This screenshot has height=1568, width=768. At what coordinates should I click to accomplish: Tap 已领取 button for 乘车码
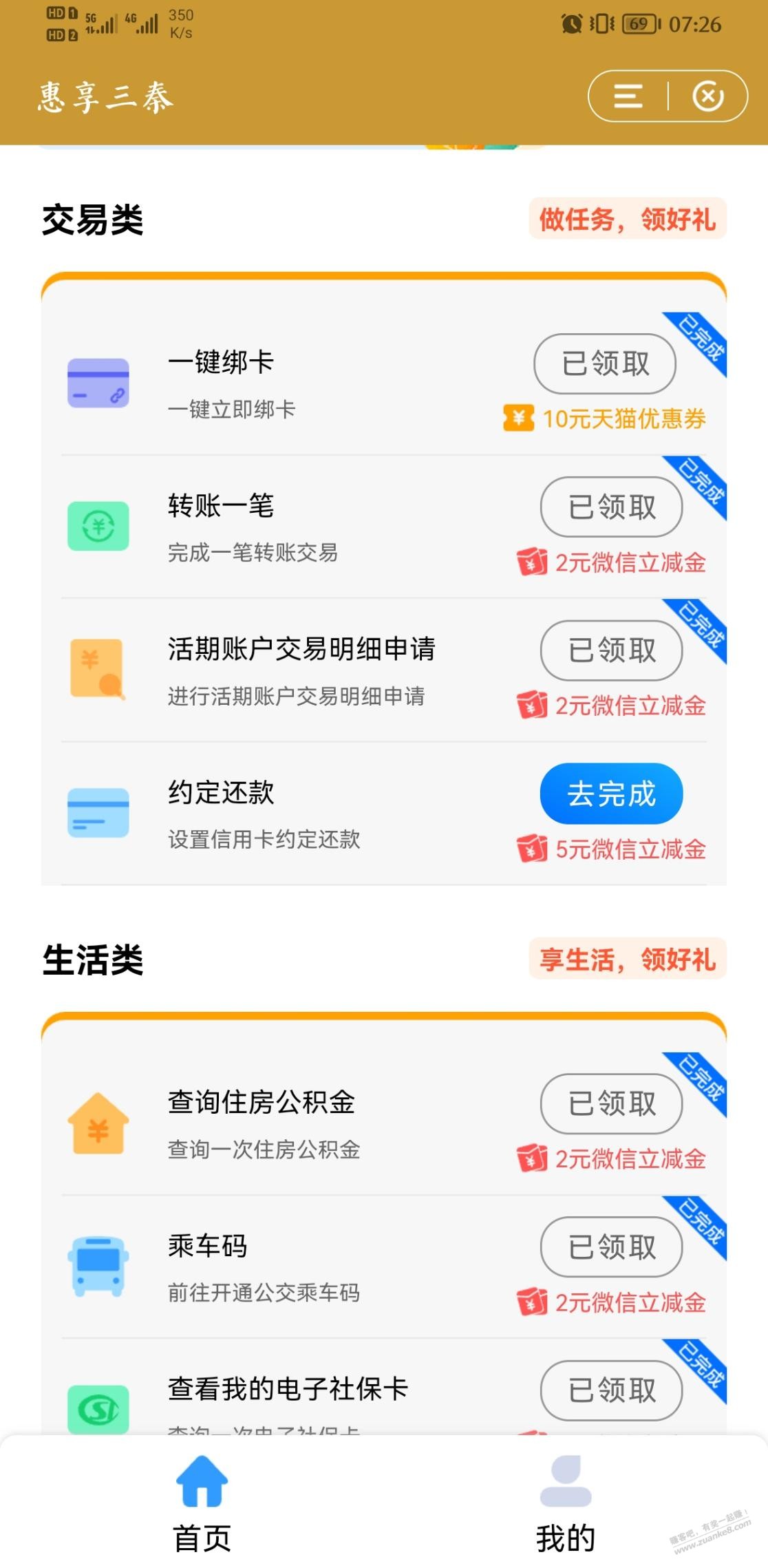pyautogui.click(x=611, y=1247)
